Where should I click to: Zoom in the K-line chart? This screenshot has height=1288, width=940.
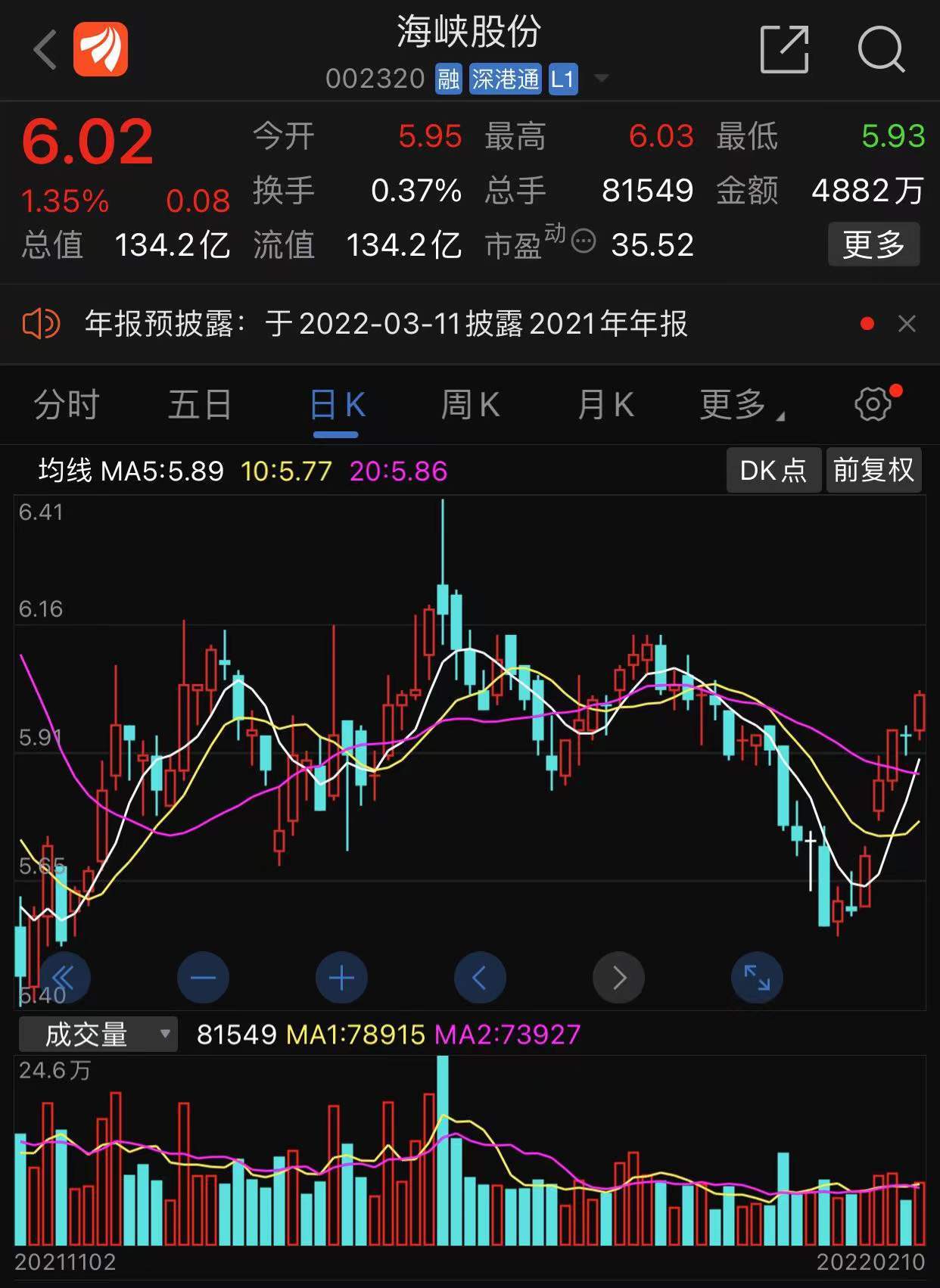(341, 978)
